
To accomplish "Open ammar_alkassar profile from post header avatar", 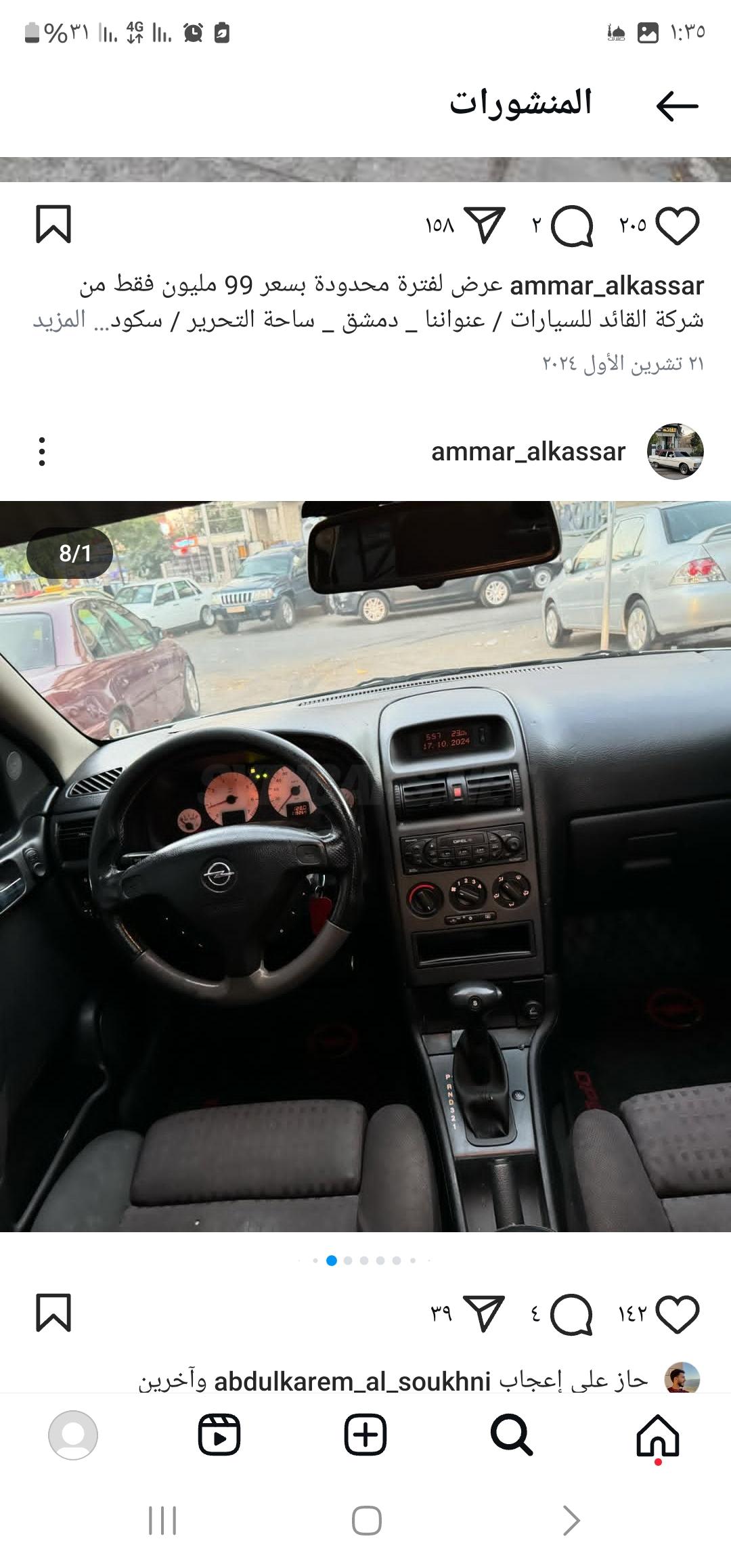I will (675, 452).
